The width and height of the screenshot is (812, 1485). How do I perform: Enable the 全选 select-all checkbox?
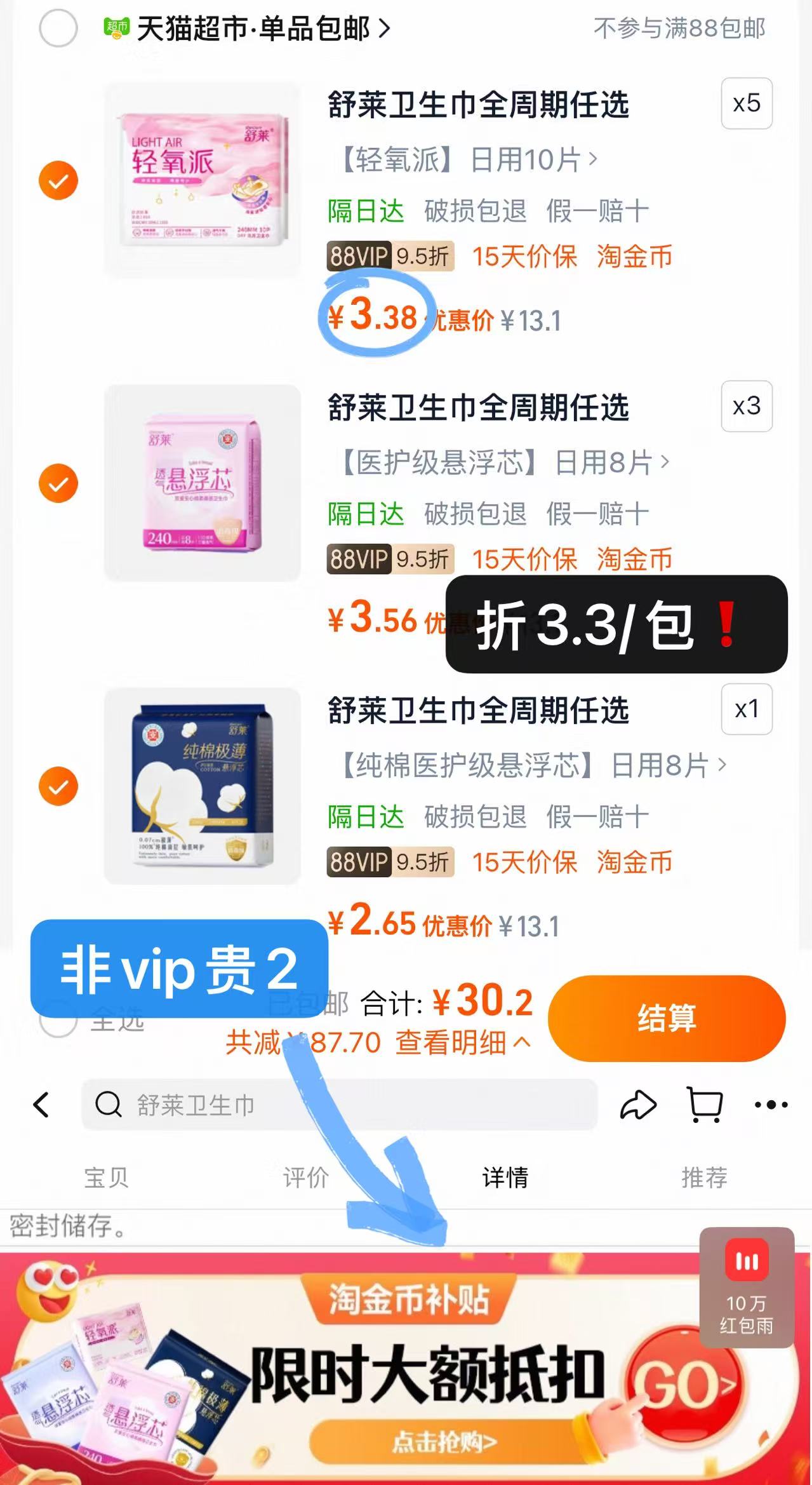tap(58, 1018)
